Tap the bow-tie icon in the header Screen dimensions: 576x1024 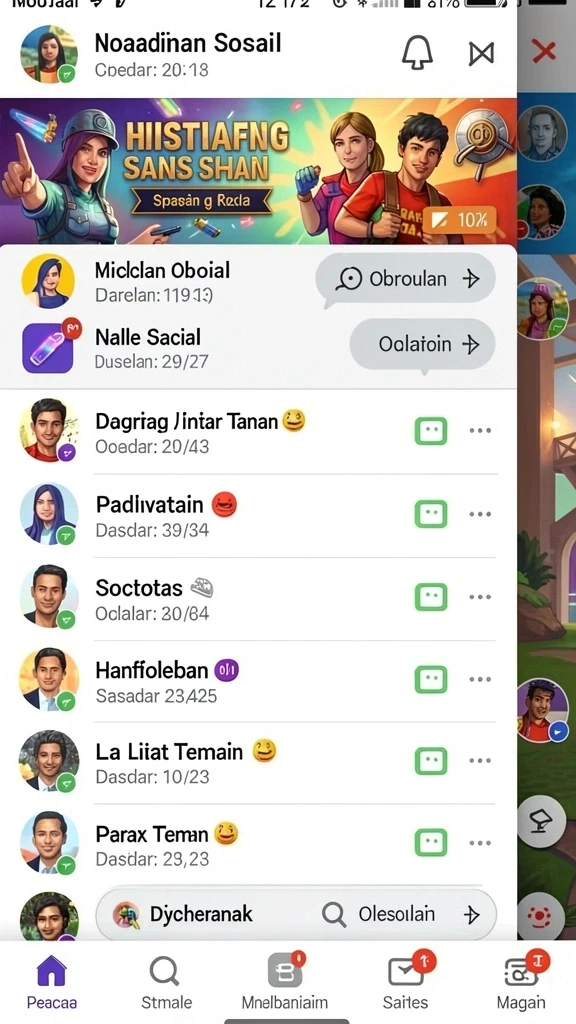(481, 53)
